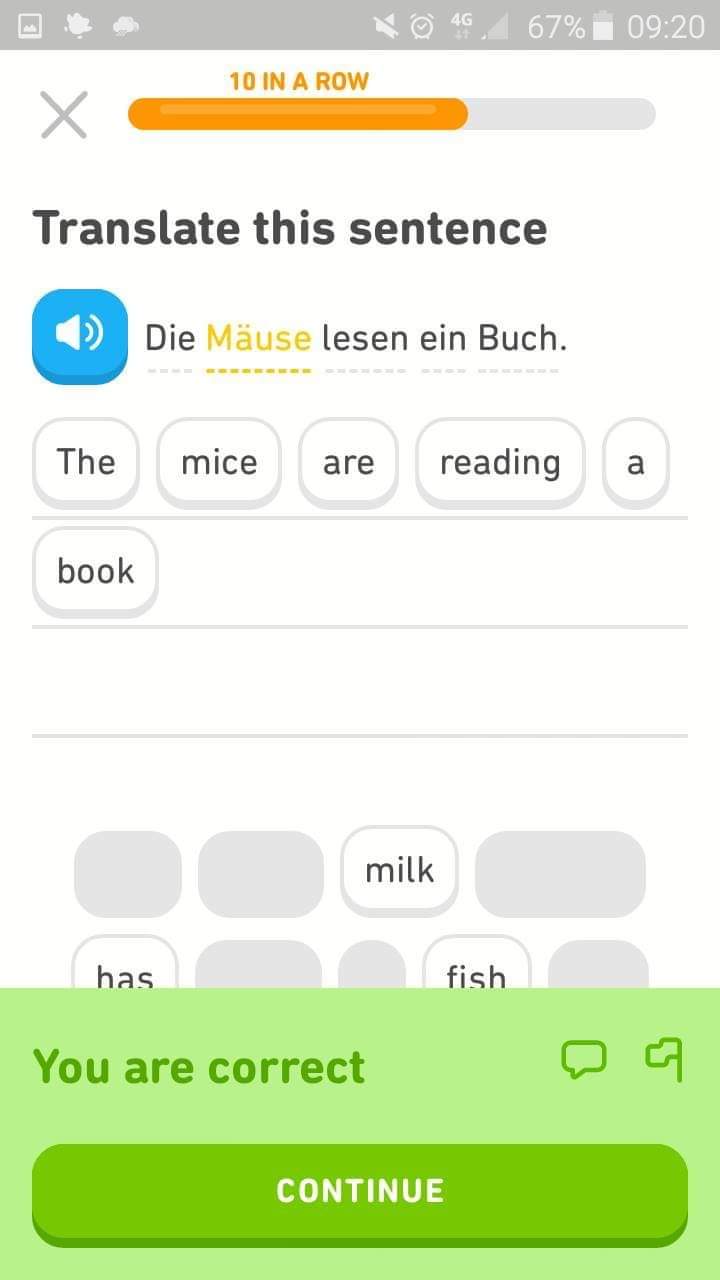Open the sentence discussion comments
This screenshot has width=720, height=1280.
584,1060
